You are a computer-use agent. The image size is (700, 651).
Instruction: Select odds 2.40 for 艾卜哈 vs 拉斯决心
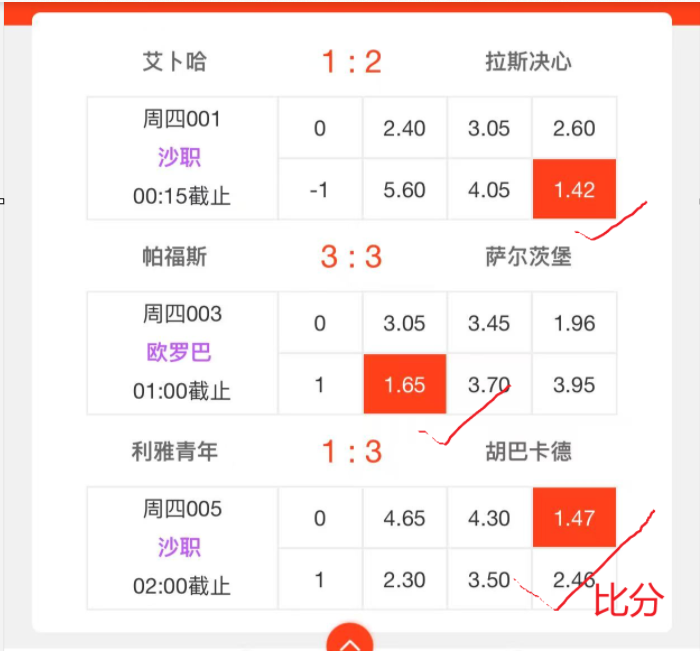pos(404,128)
